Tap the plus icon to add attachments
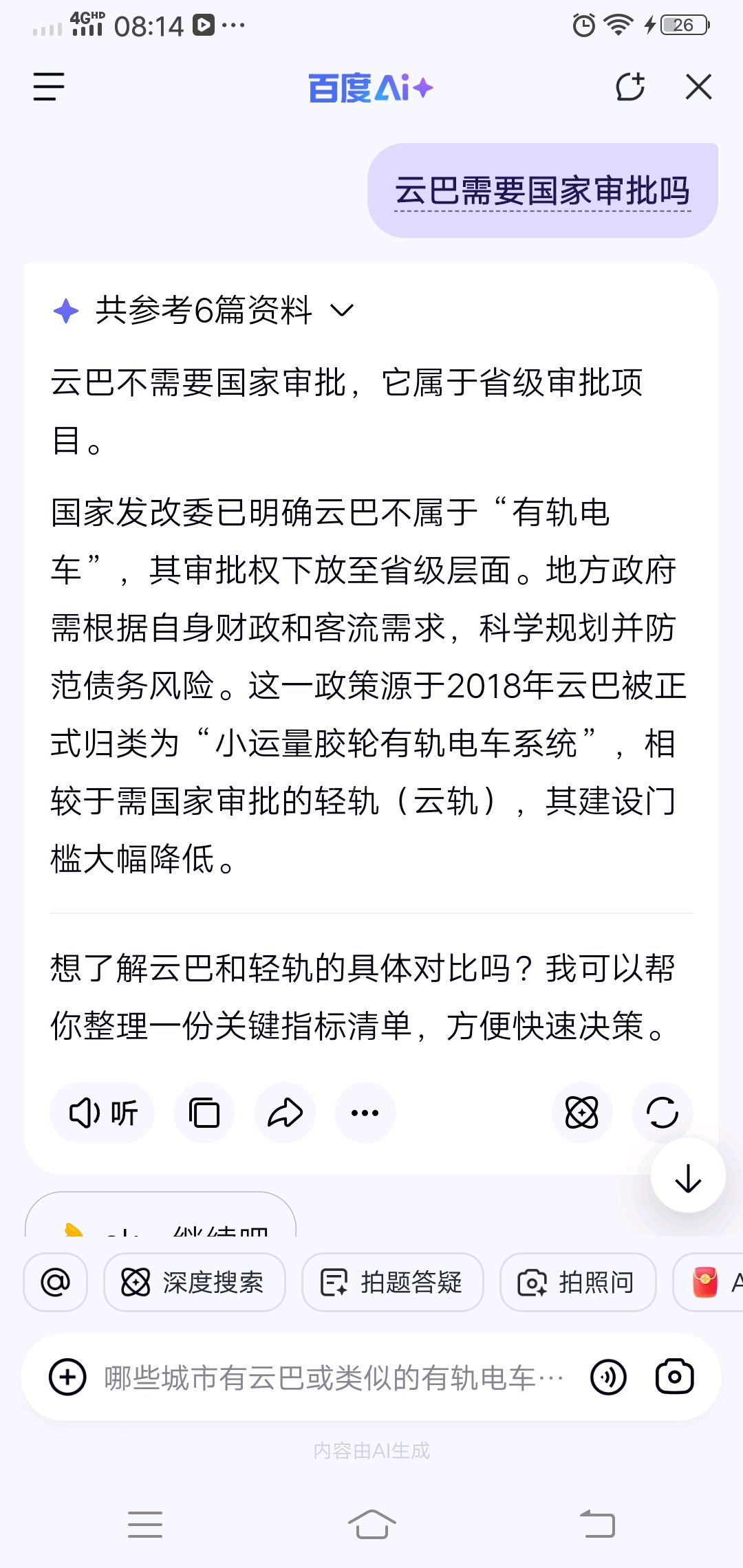743x1568 pixels. coord(67,1377)
